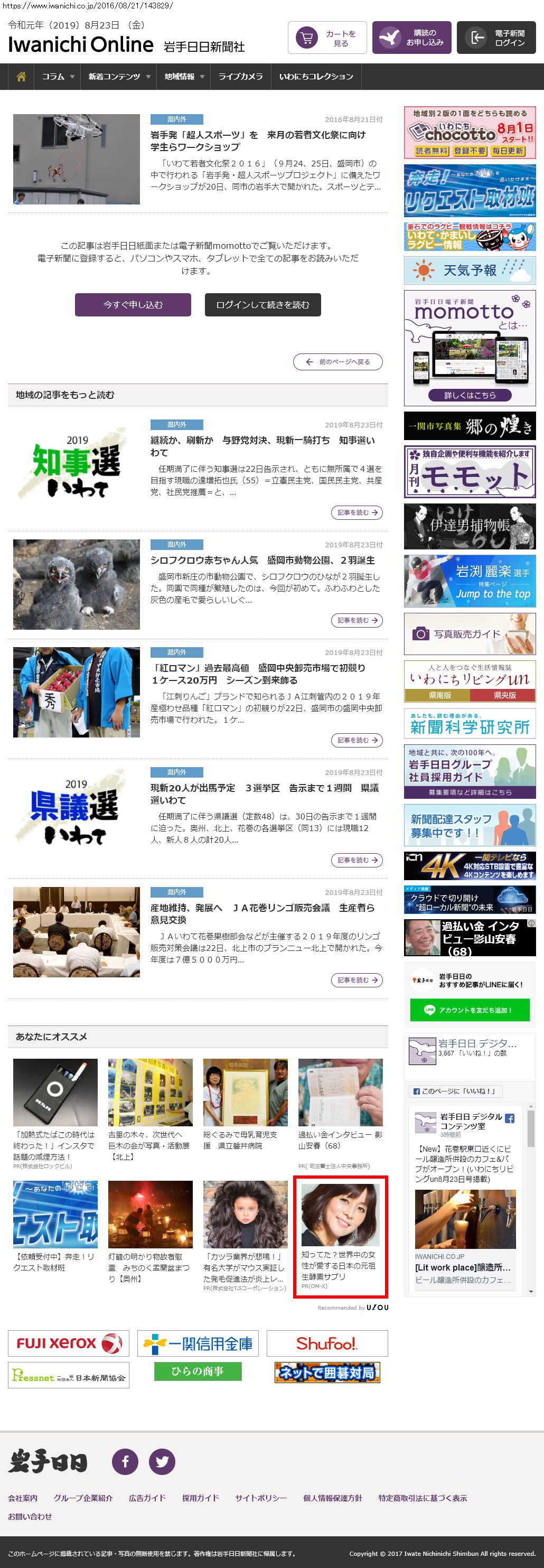Image resolution: width=544 pixels, height=1568 pixels.
Task: Open the 天気予報 weather banner
Action: 469,270
